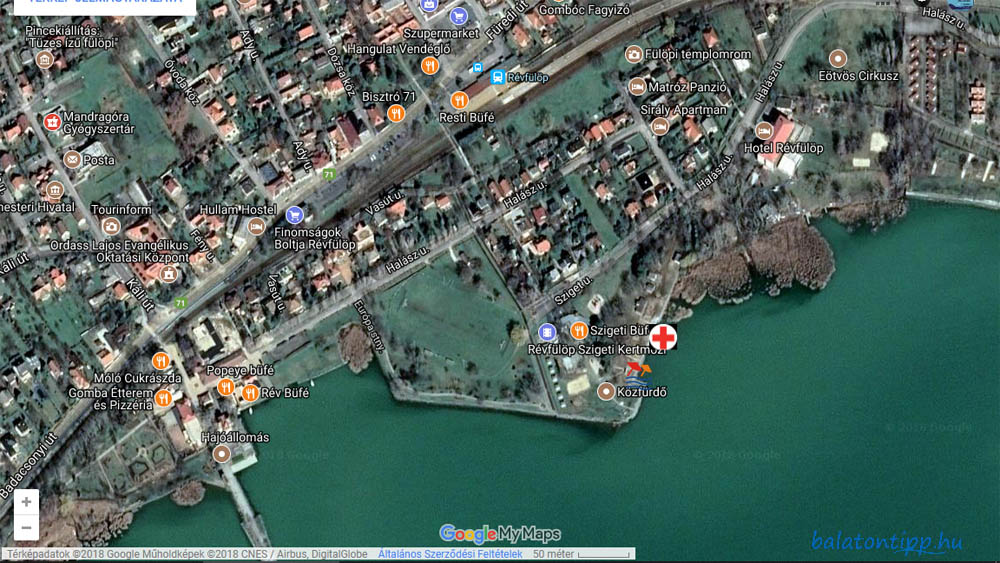Image resolution: width=1000 pixels, height=563 pixels.
Task: Select the Resti Büfé restaurant pin
Action: point(459,100)
